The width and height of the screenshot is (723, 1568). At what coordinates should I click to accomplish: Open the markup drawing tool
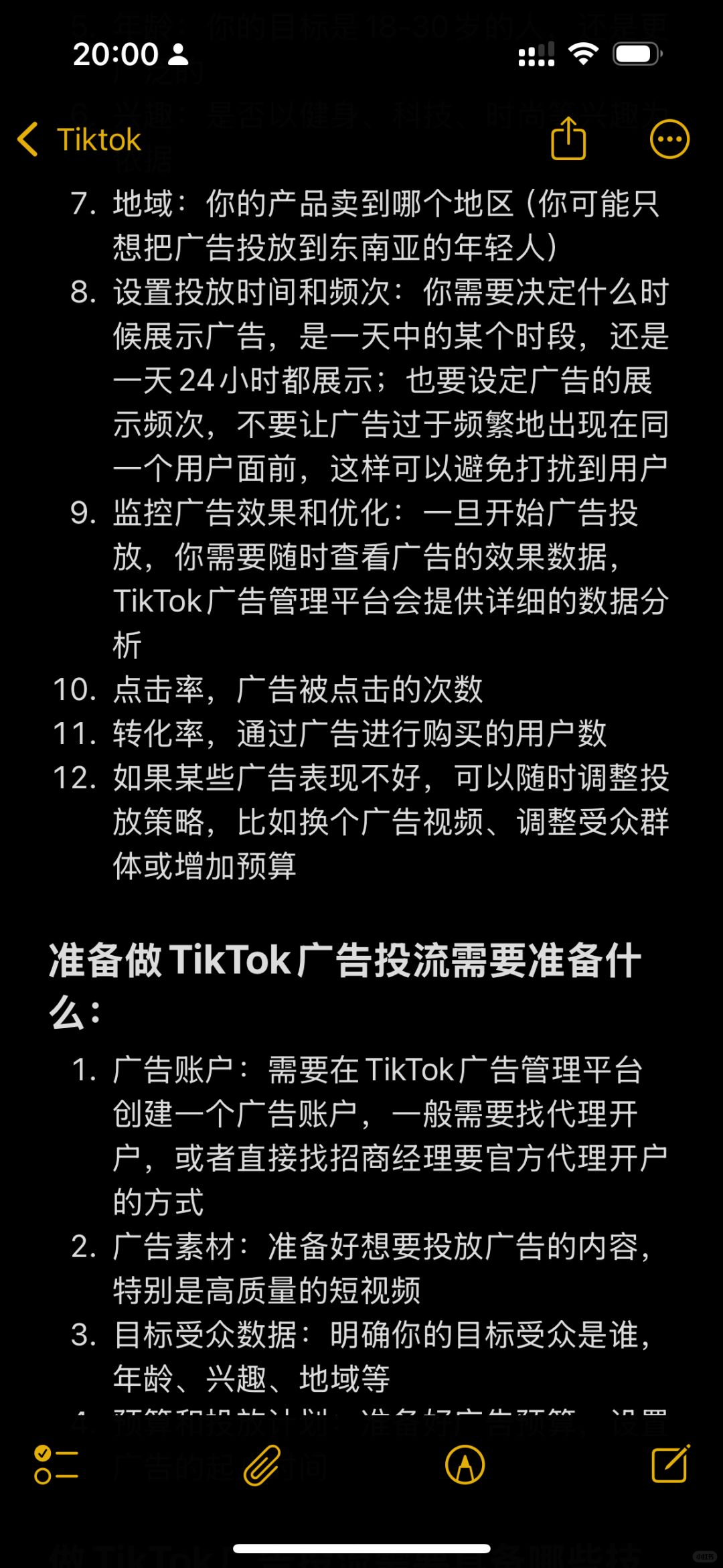coord(465,1465)
